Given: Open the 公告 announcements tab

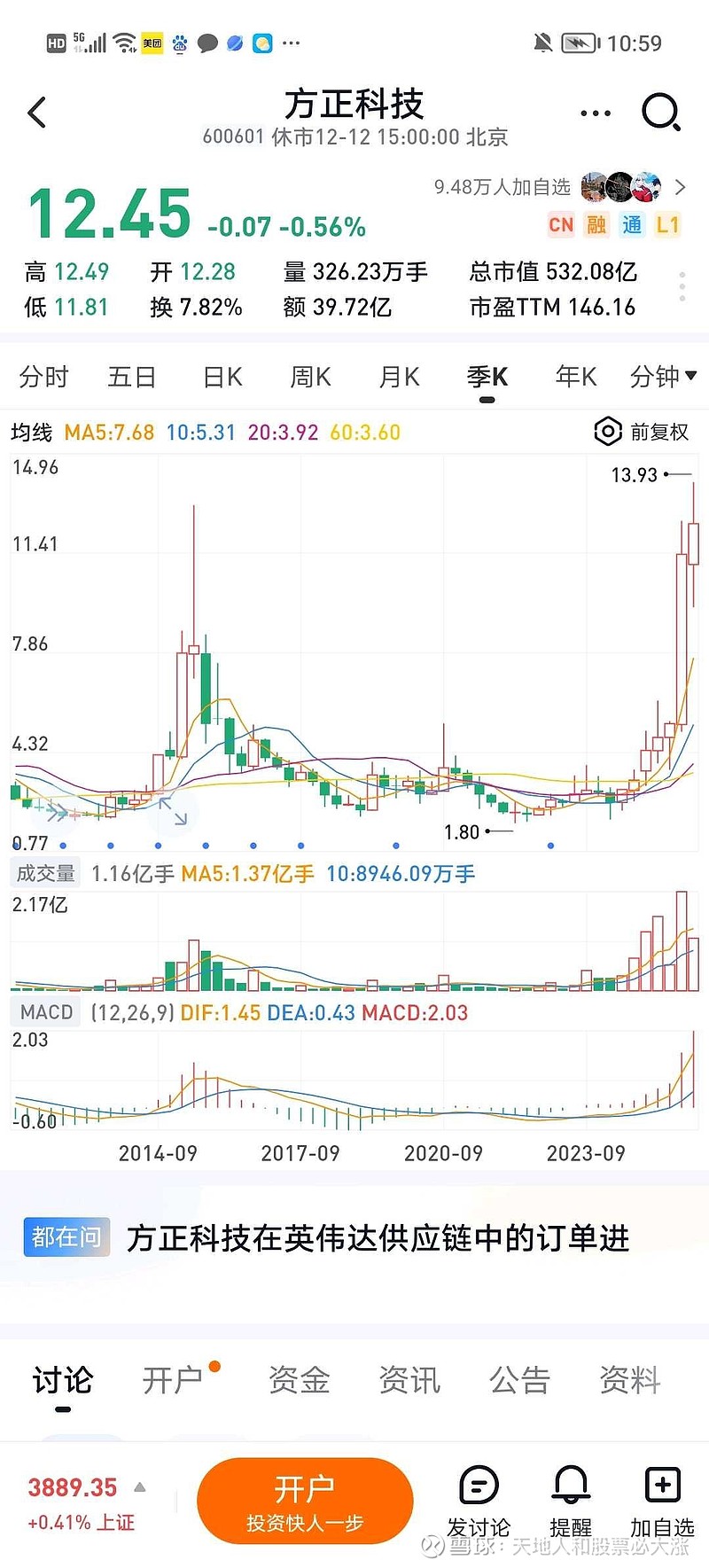Looking at the screenshot, I should [x=520, y=1380].
